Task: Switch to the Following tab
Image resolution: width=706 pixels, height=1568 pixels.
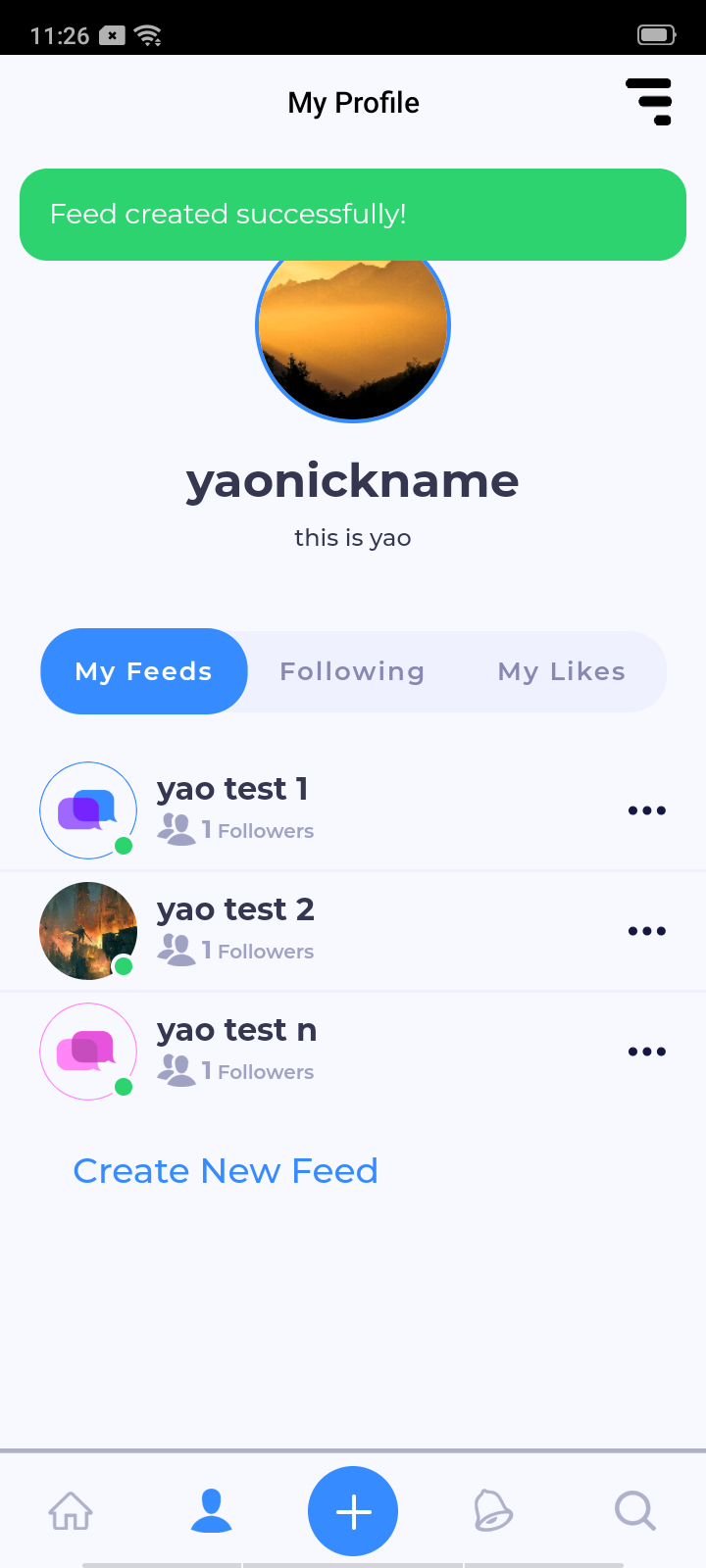Action: tap(352, 671)
